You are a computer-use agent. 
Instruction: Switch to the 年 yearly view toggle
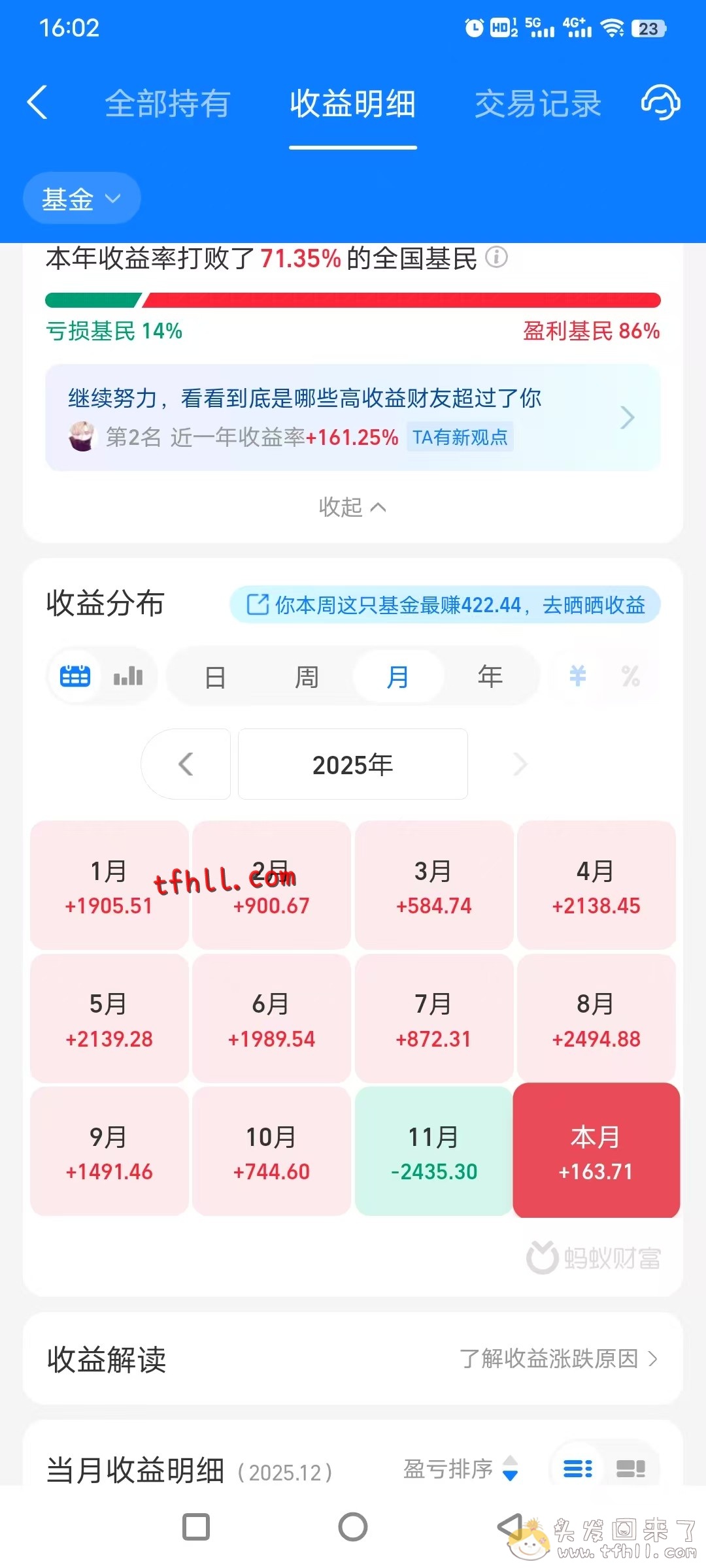(489, 676)
